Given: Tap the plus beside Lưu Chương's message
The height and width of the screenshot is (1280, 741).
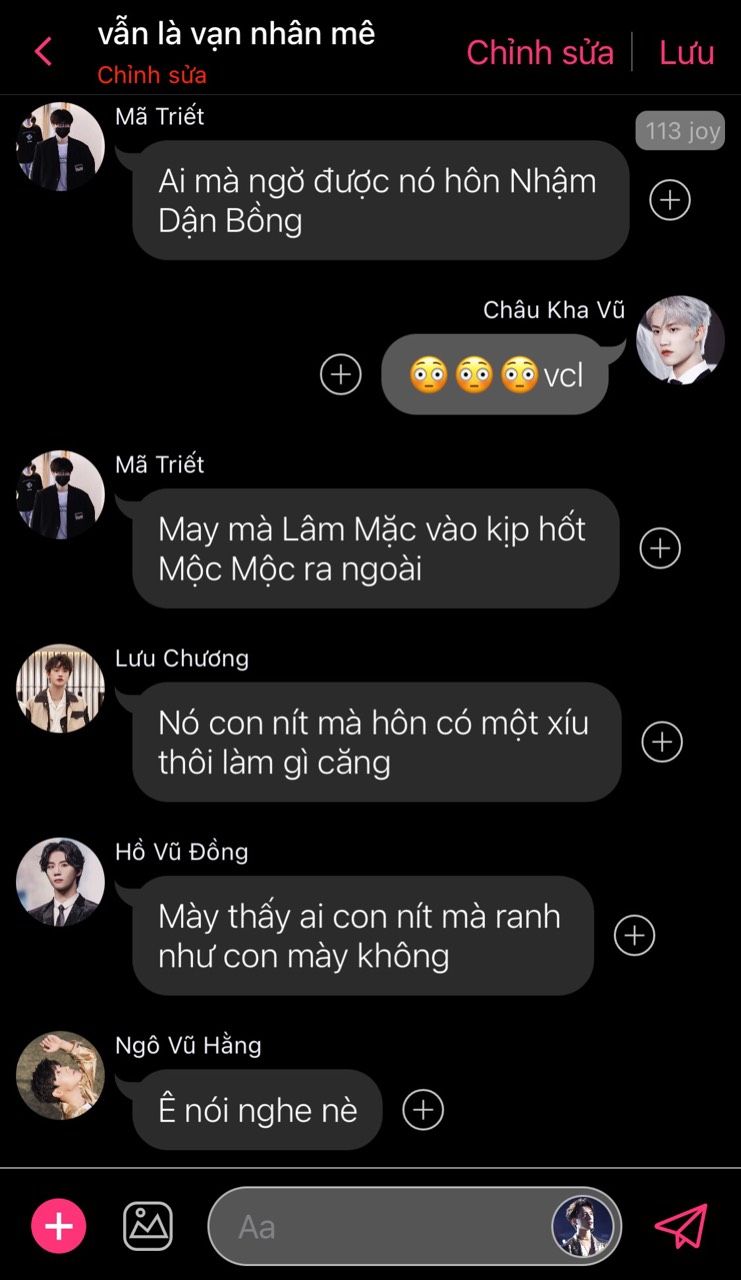Looking at the screenshot, I should [x=662, y=742].
